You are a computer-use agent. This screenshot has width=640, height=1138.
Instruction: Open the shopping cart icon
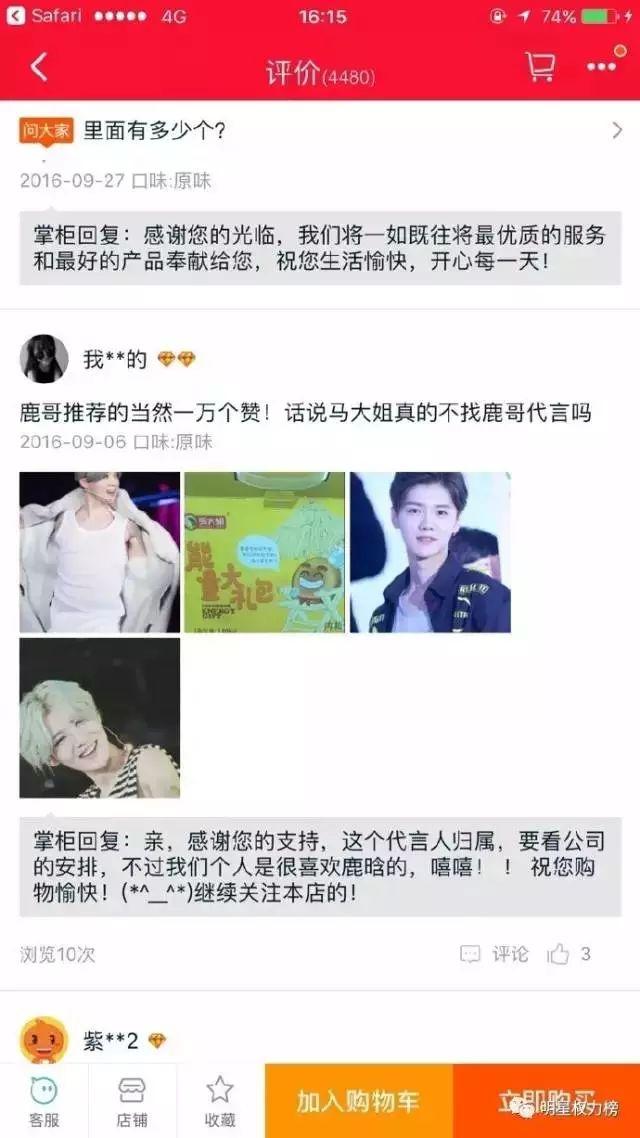[x=540, y=67]
